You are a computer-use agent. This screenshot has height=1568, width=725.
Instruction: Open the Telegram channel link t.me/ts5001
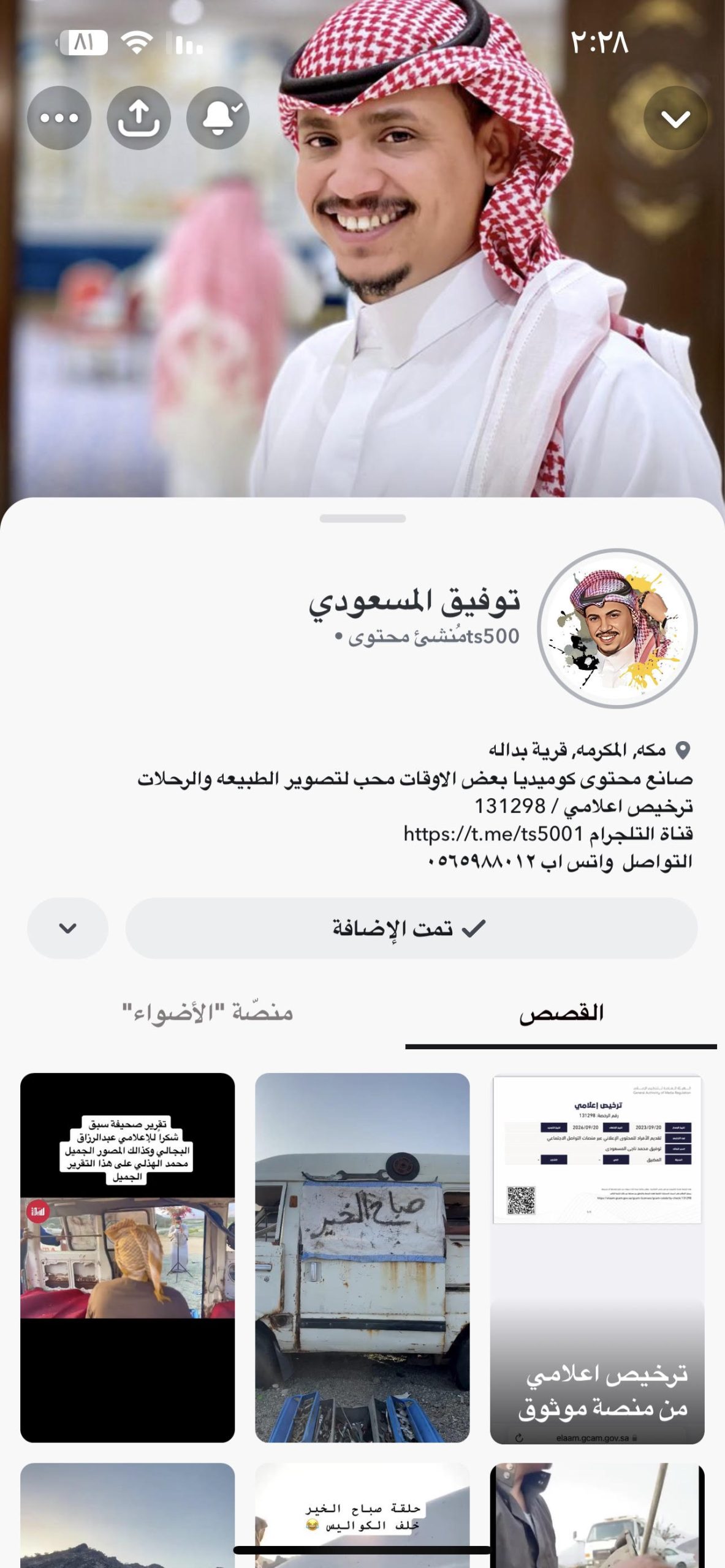(x=493, y=834)
